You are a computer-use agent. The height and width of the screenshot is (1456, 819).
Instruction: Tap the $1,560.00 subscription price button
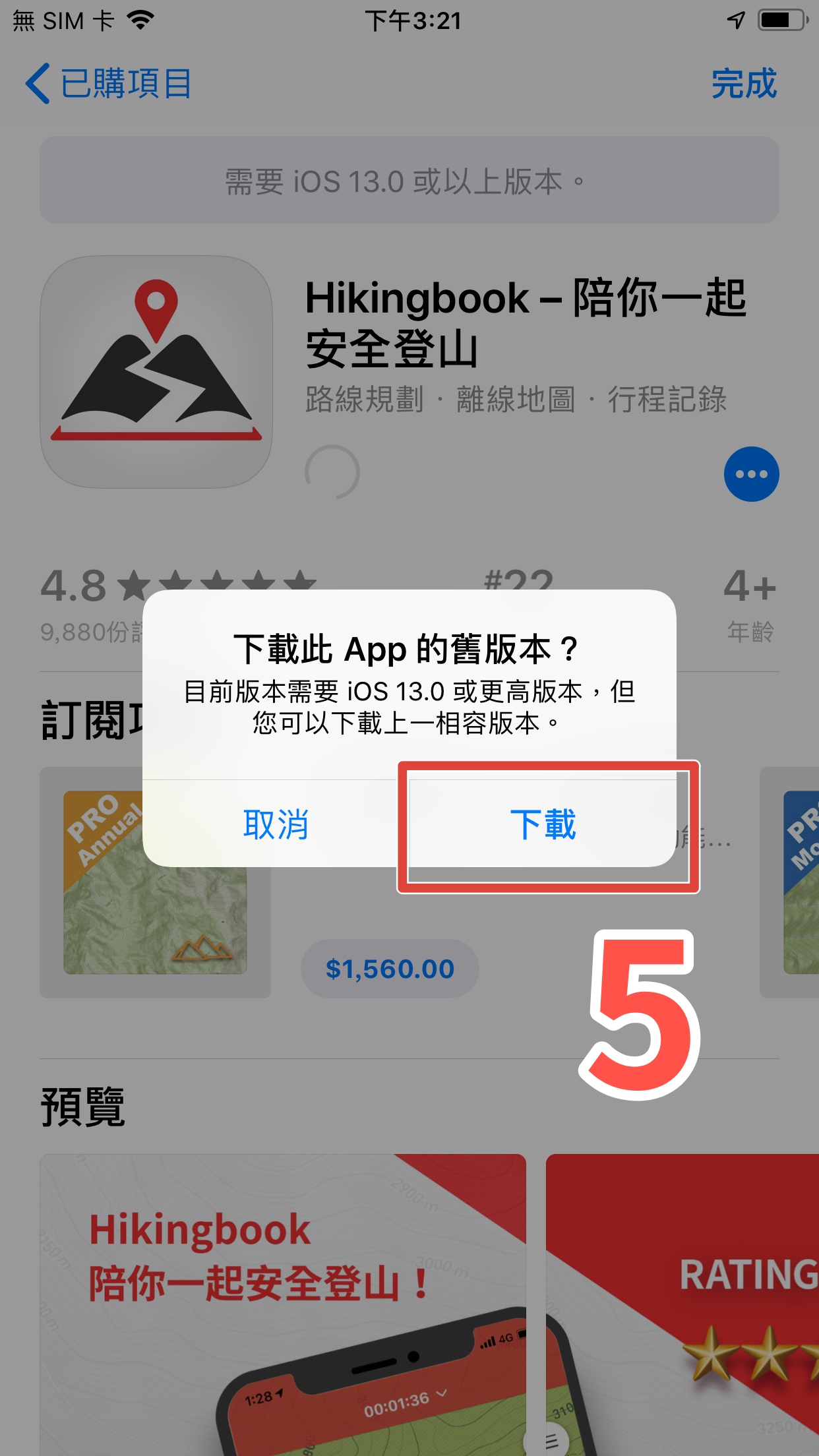(390, 969)
